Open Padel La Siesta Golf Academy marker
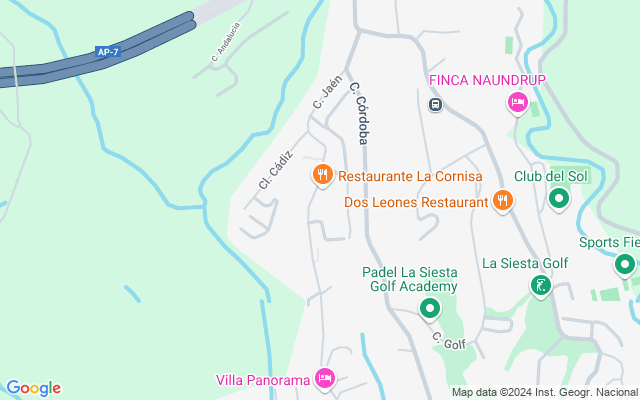640x400 pixels. point(430,309)
